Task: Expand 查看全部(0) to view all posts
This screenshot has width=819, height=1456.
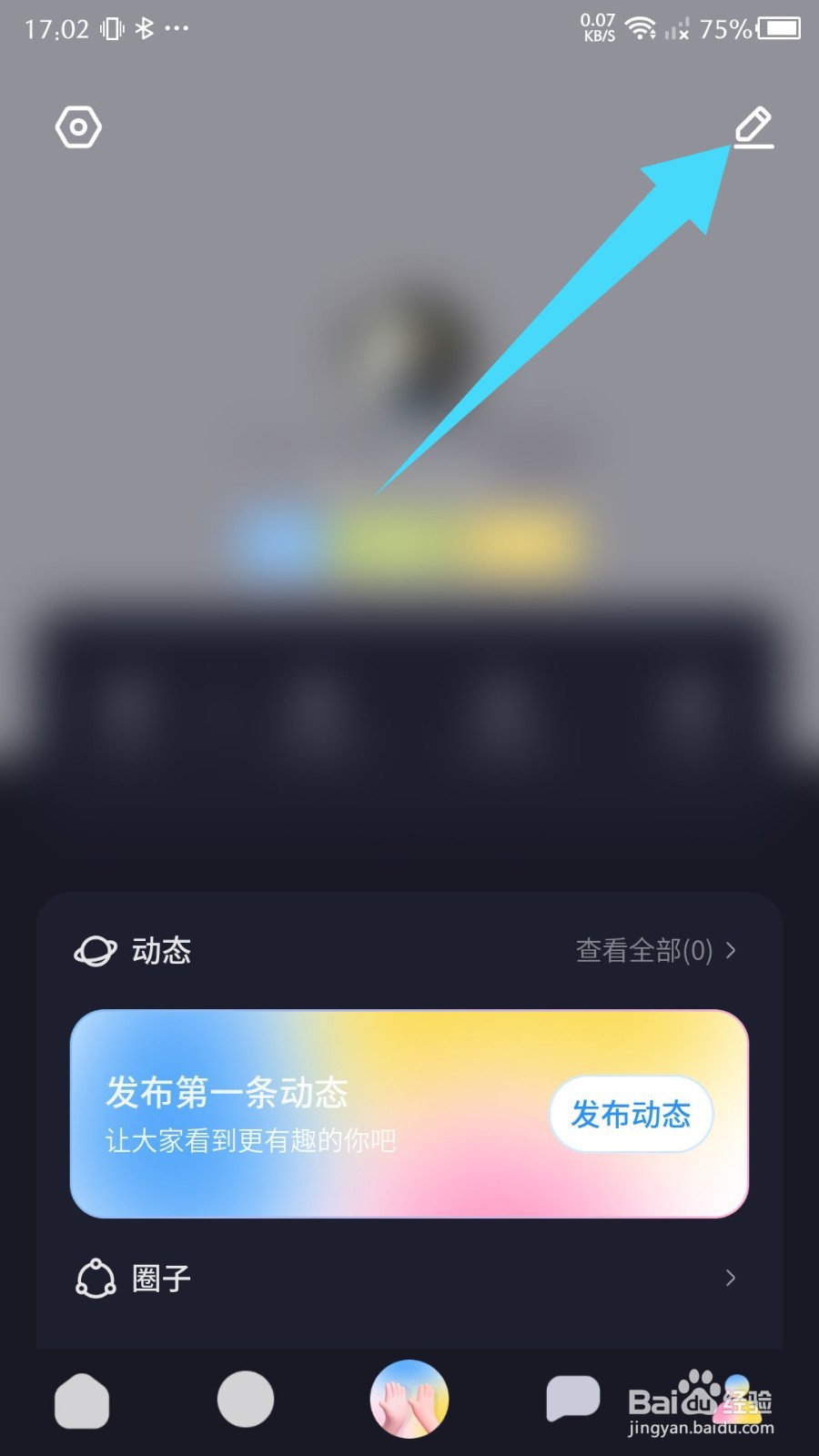Action: (x=643, y=951)
